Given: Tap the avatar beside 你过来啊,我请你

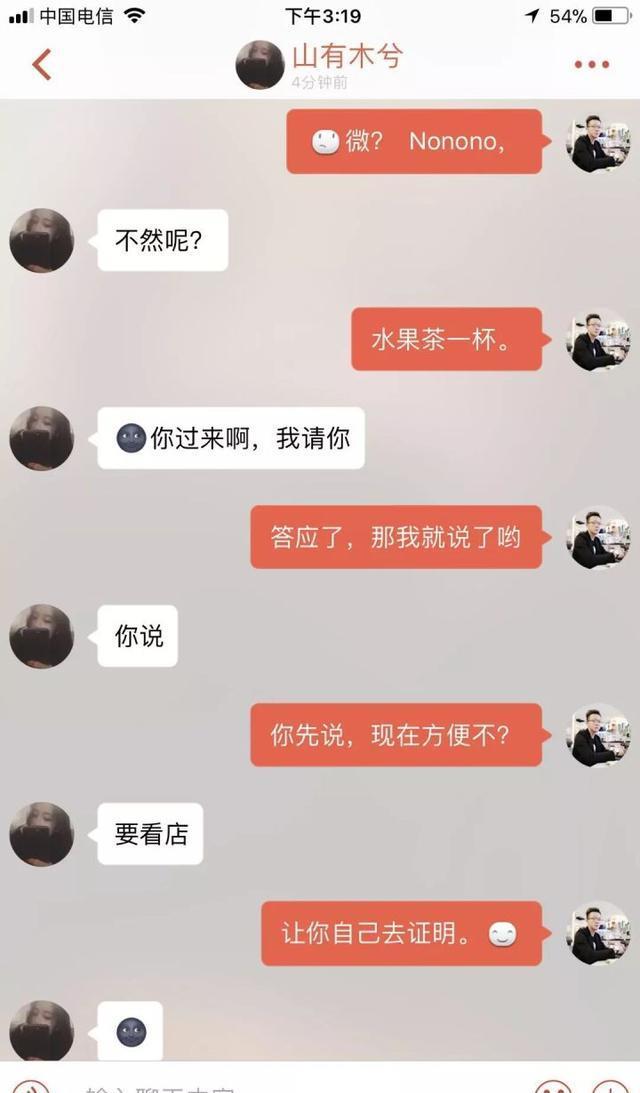Looking at the screenshot, I should tap(42, 439).
